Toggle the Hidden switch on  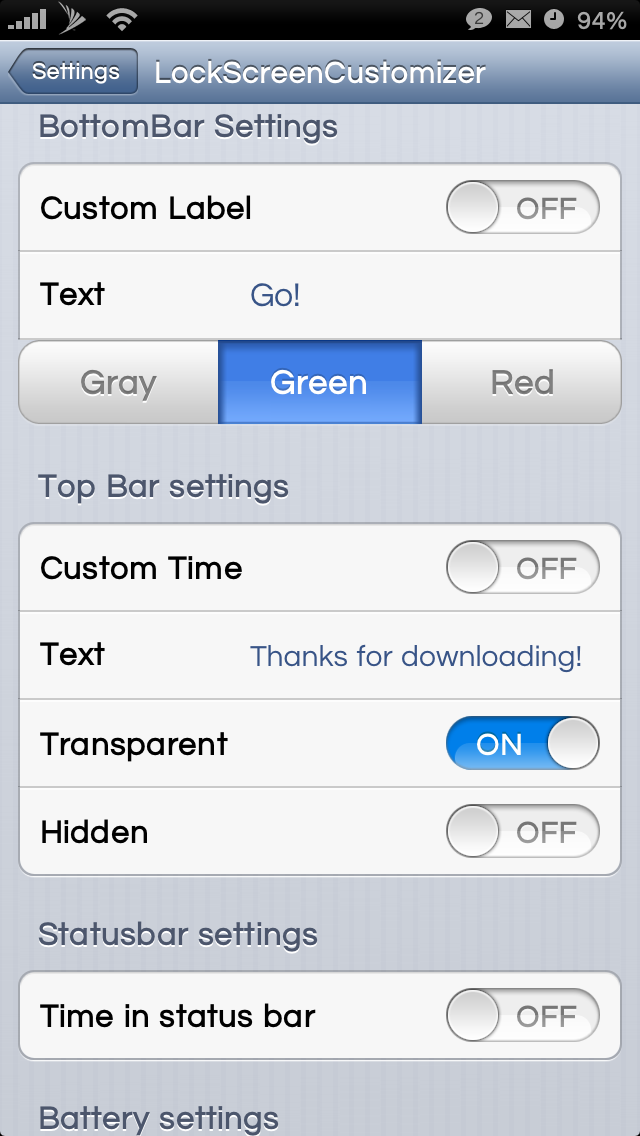click(523, 831)
